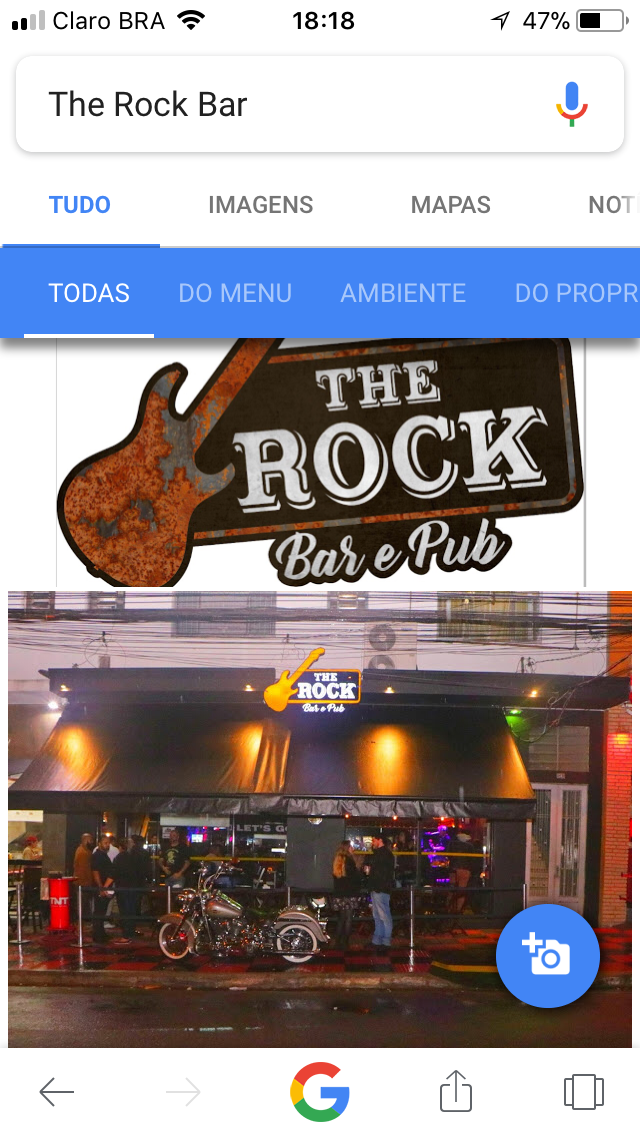Share this page
The image size is (640, 1136).
[455, 1090]
